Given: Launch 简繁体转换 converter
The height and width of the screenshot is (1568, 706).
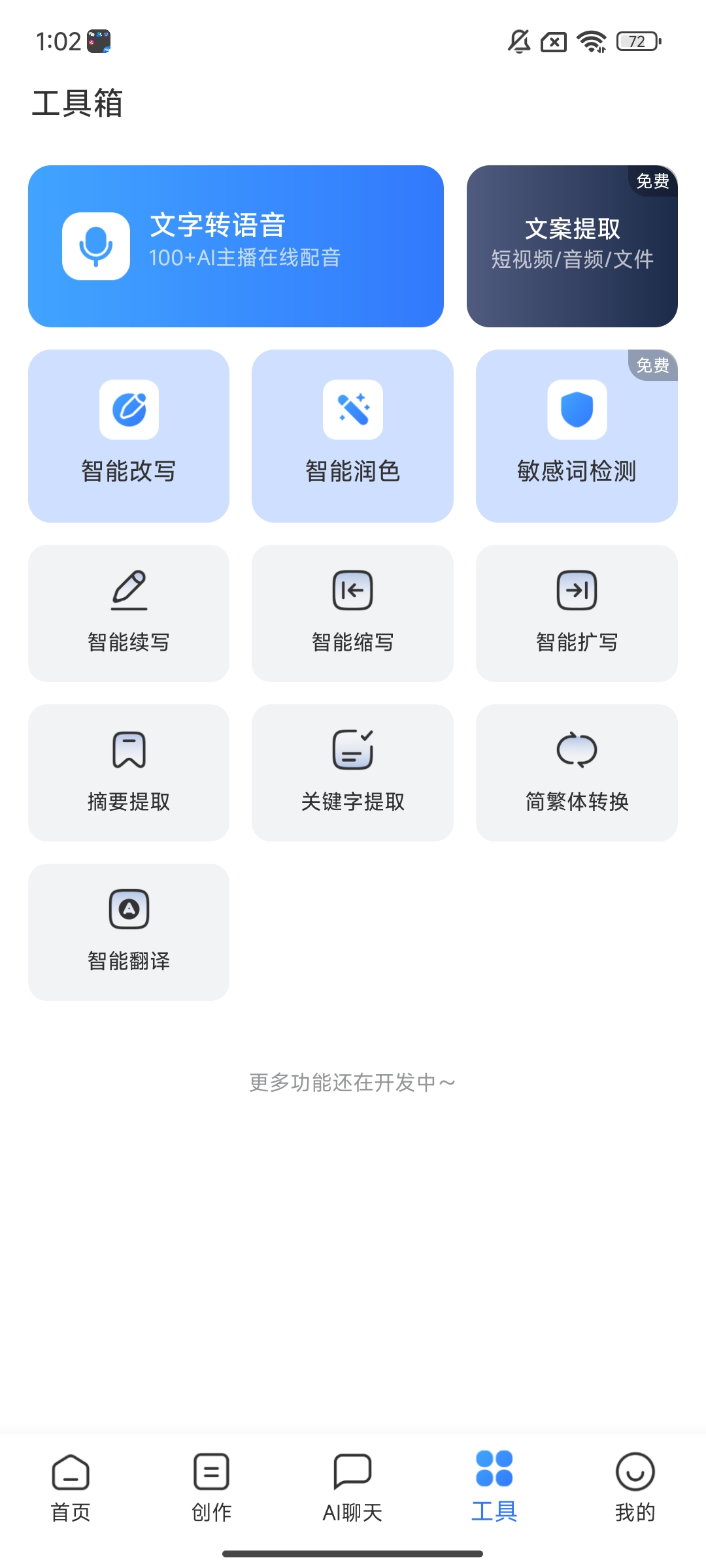Looking at the screenshot, I should 577,773.
